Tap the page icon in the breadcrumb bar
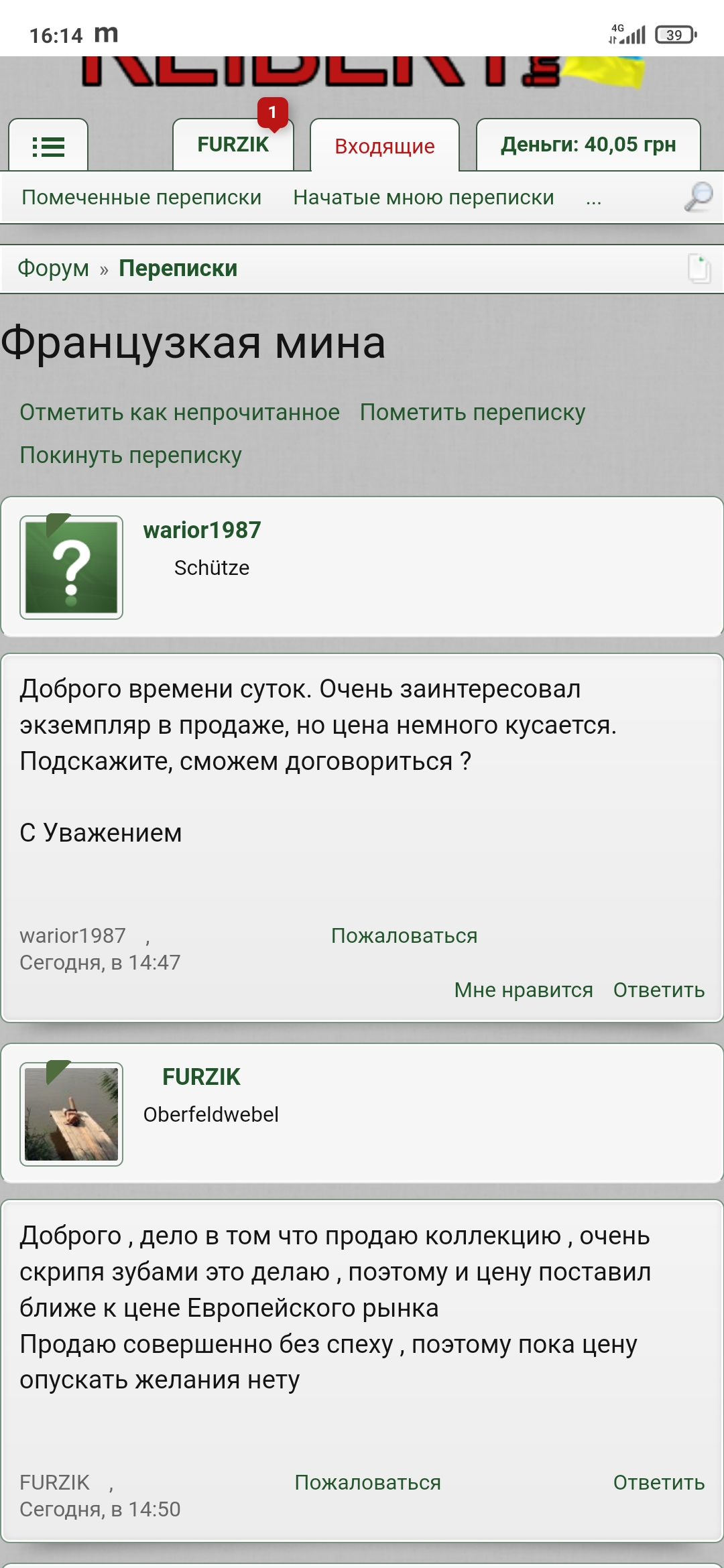This screenshot has width=724, height=1568. pyautogui.click(x=699, y=269)
